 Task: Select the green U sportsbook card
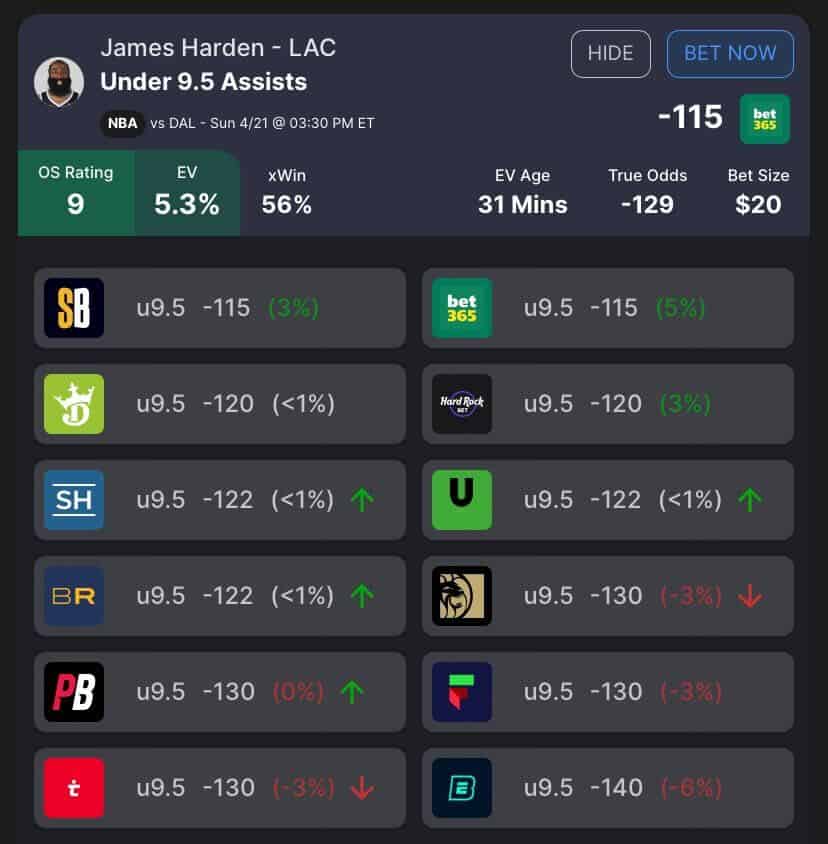tap(607, 500)
